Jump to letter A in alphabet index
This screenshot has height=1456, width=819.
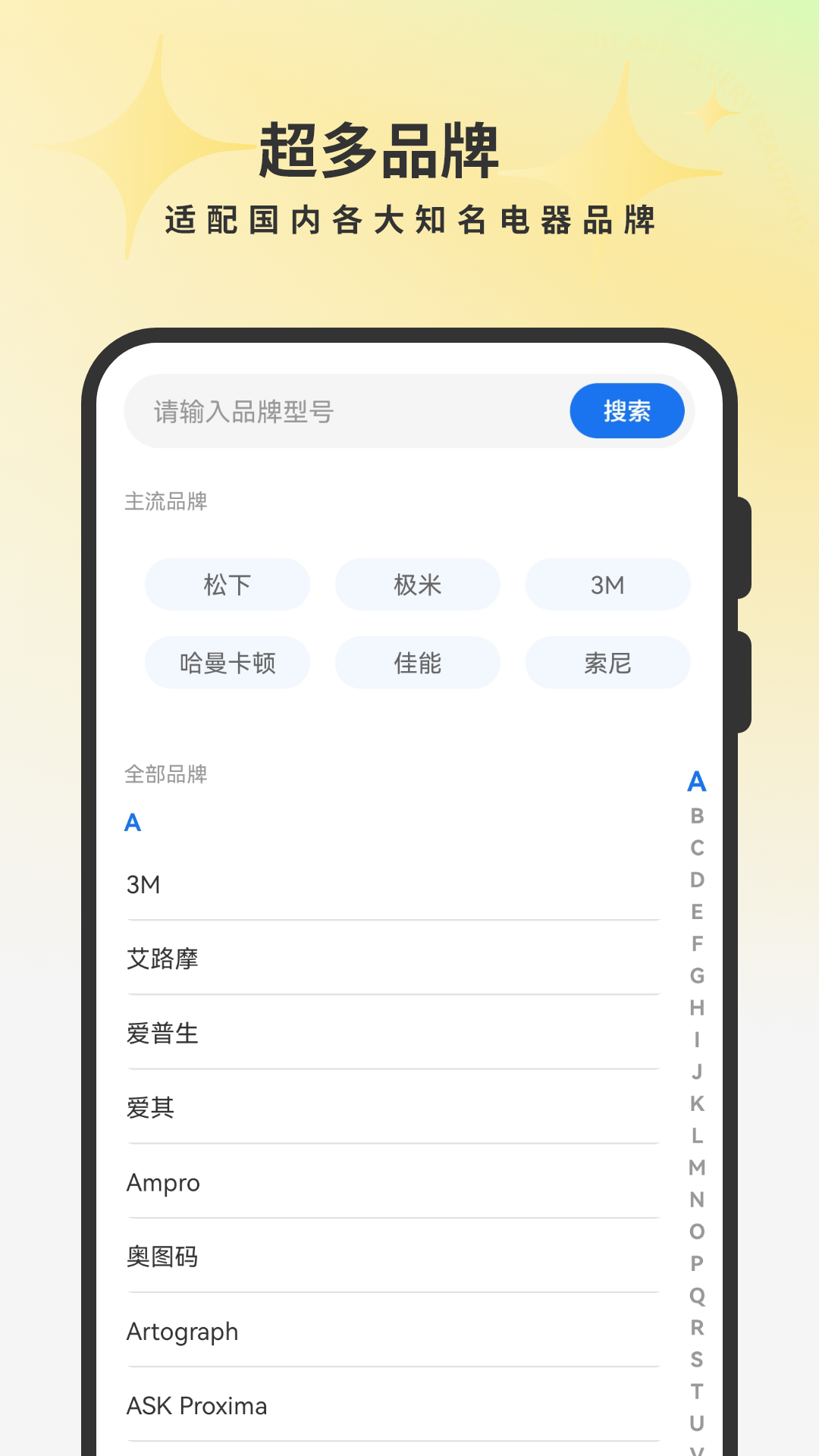(x=697, y=783)
